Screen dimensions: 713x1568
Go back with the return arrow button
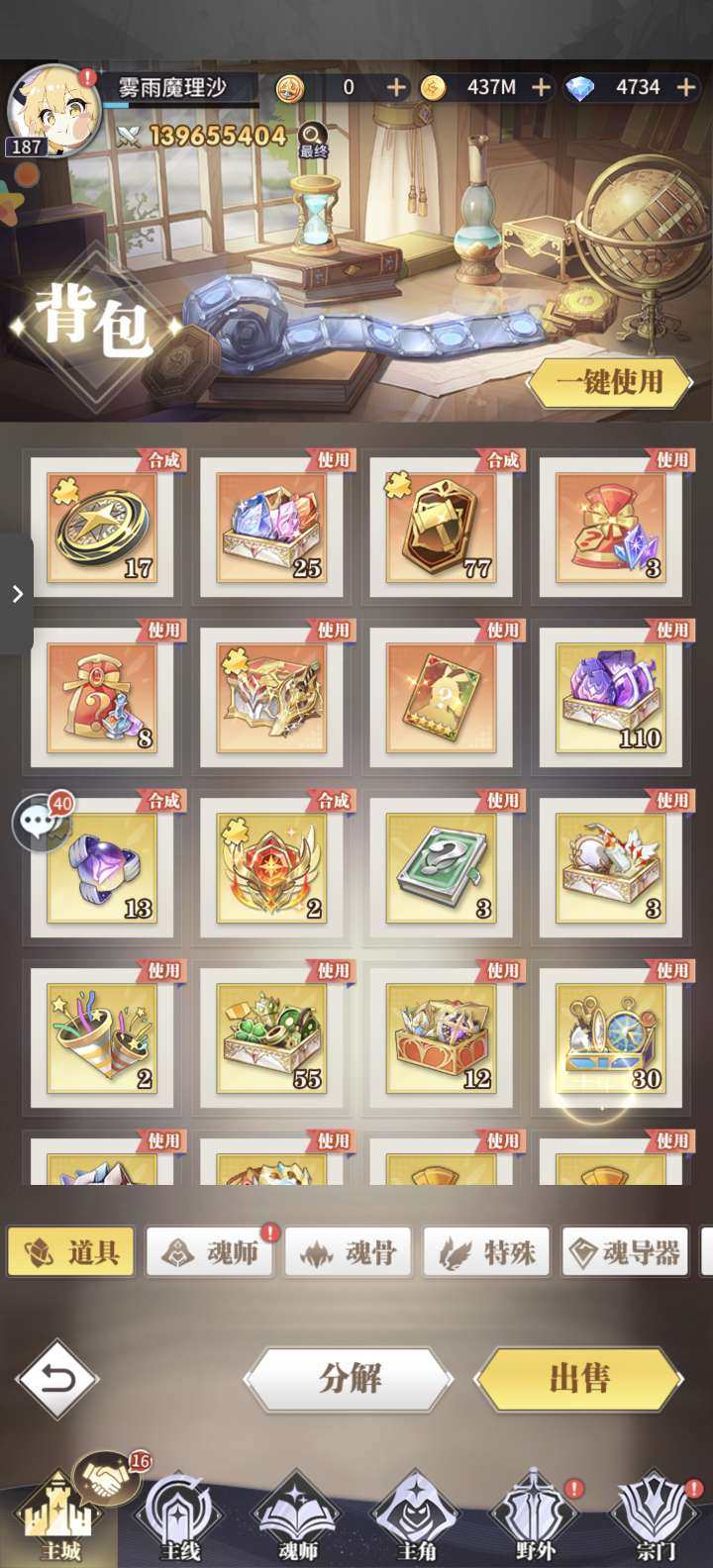(x=57, y=1379)
